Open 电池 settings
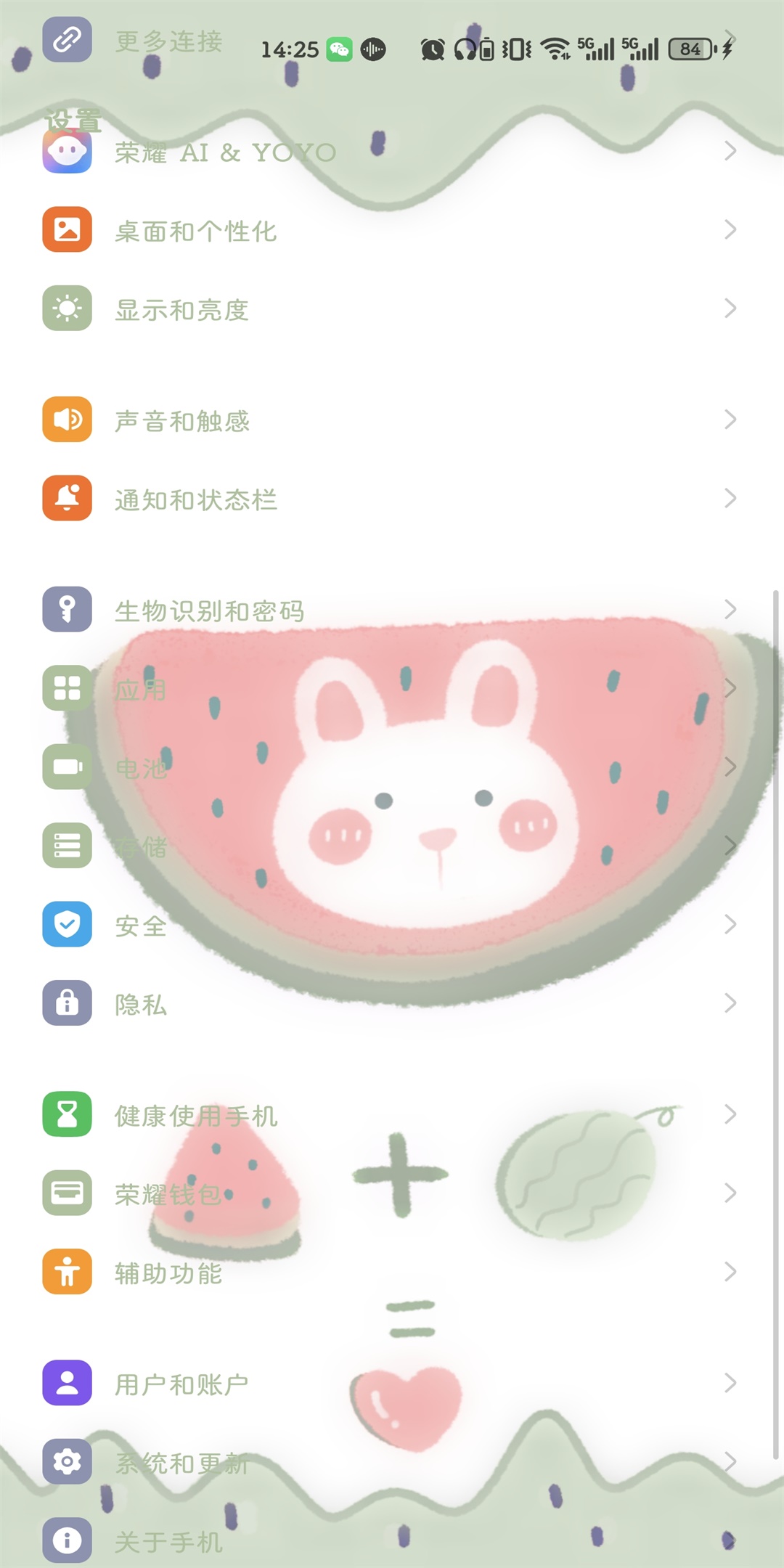 [x=141, y=768]
